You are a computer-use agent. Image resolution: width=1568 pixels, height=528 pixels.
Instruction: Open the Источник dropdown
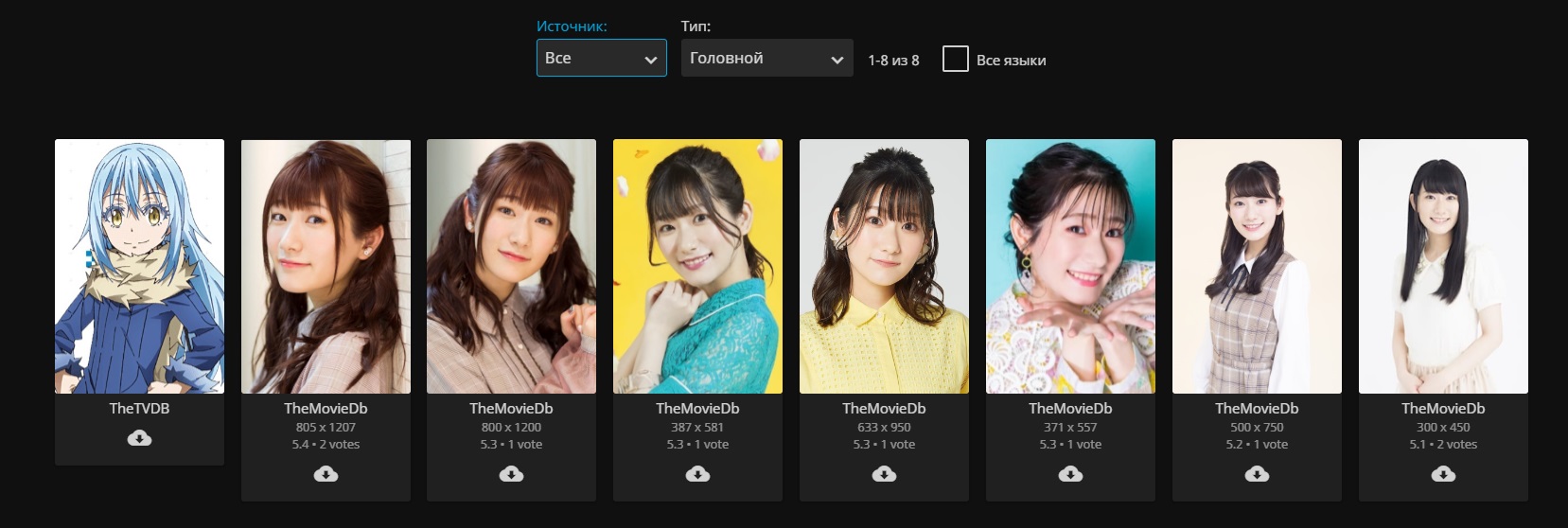tap(601, 58)
